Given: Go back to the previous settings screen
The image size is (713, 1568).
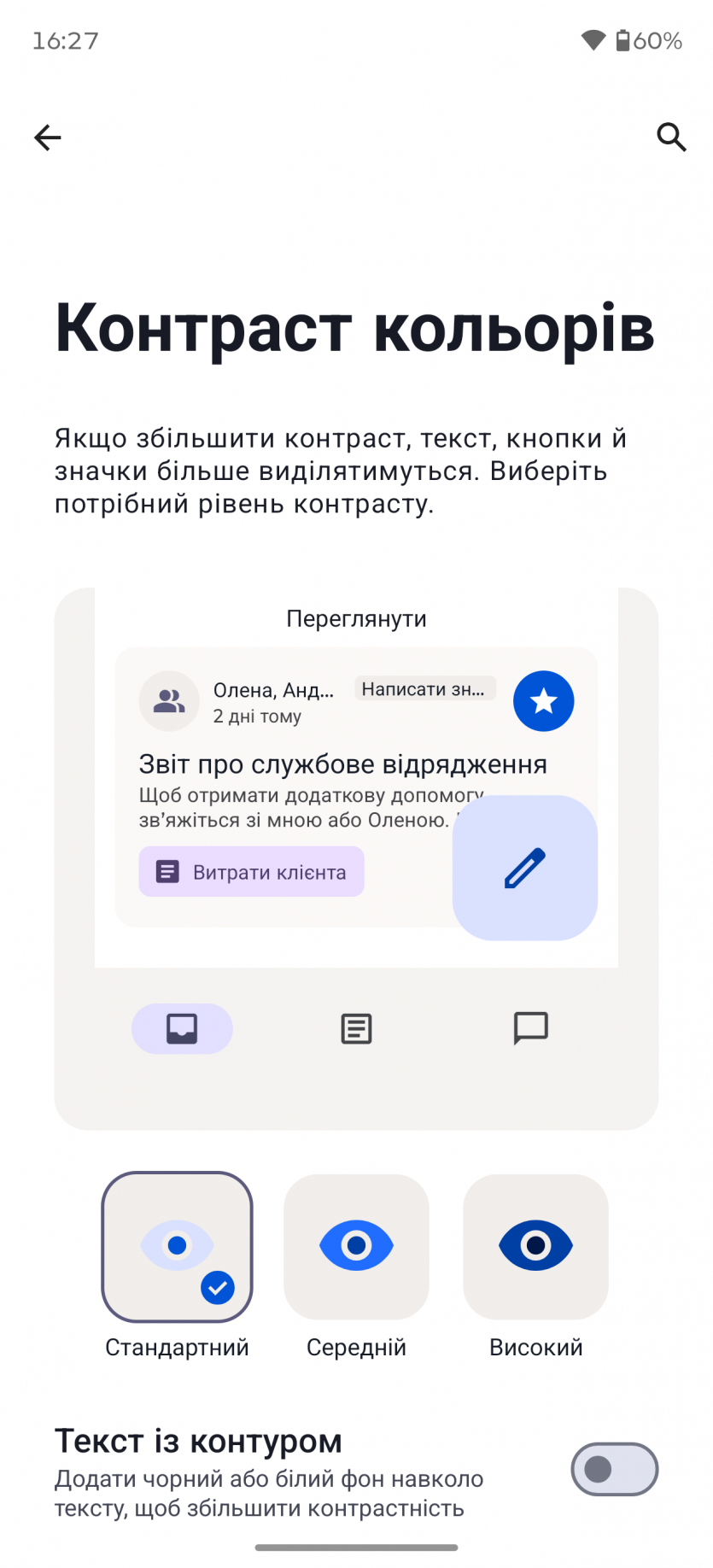Looking at the screenshot, I should 48,137.
